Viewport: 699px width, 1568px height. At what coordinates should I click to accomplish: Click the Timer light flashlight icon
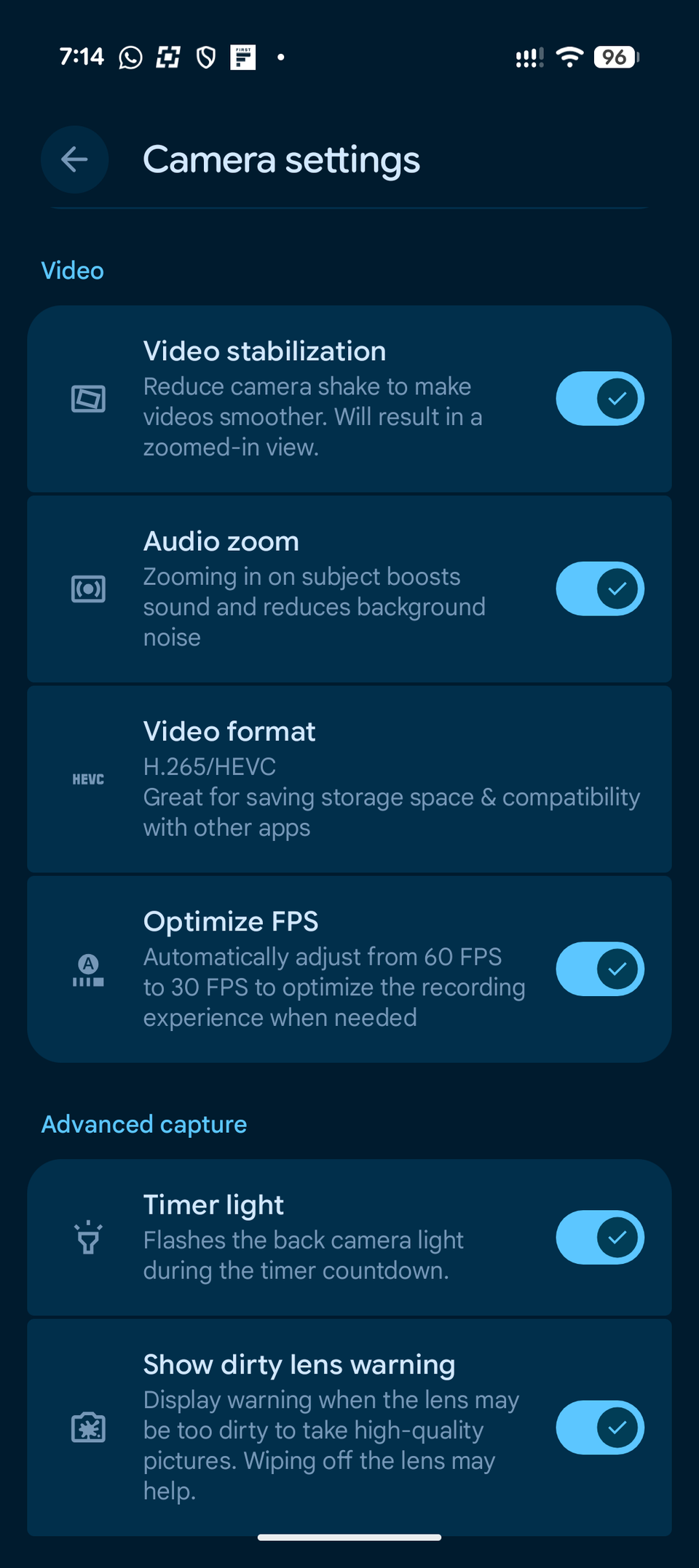[x=87, y=1237]
